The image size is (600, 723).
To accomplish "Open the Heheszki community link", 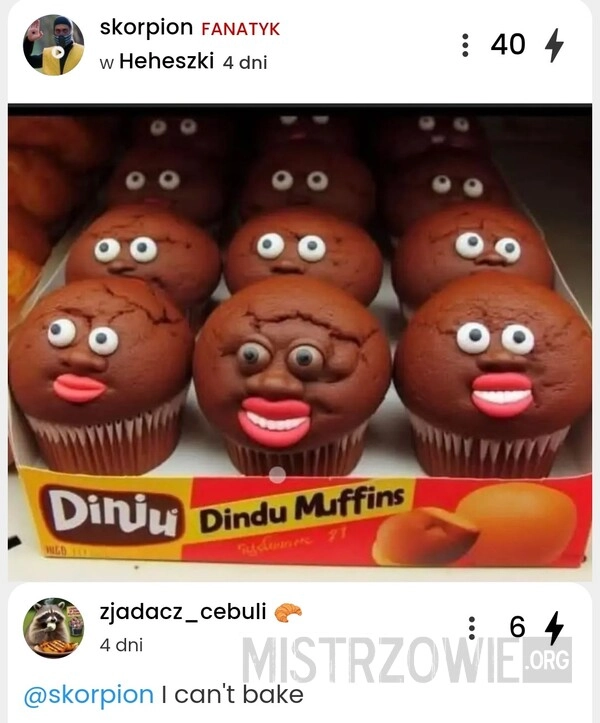I will (x=166, y=61).
